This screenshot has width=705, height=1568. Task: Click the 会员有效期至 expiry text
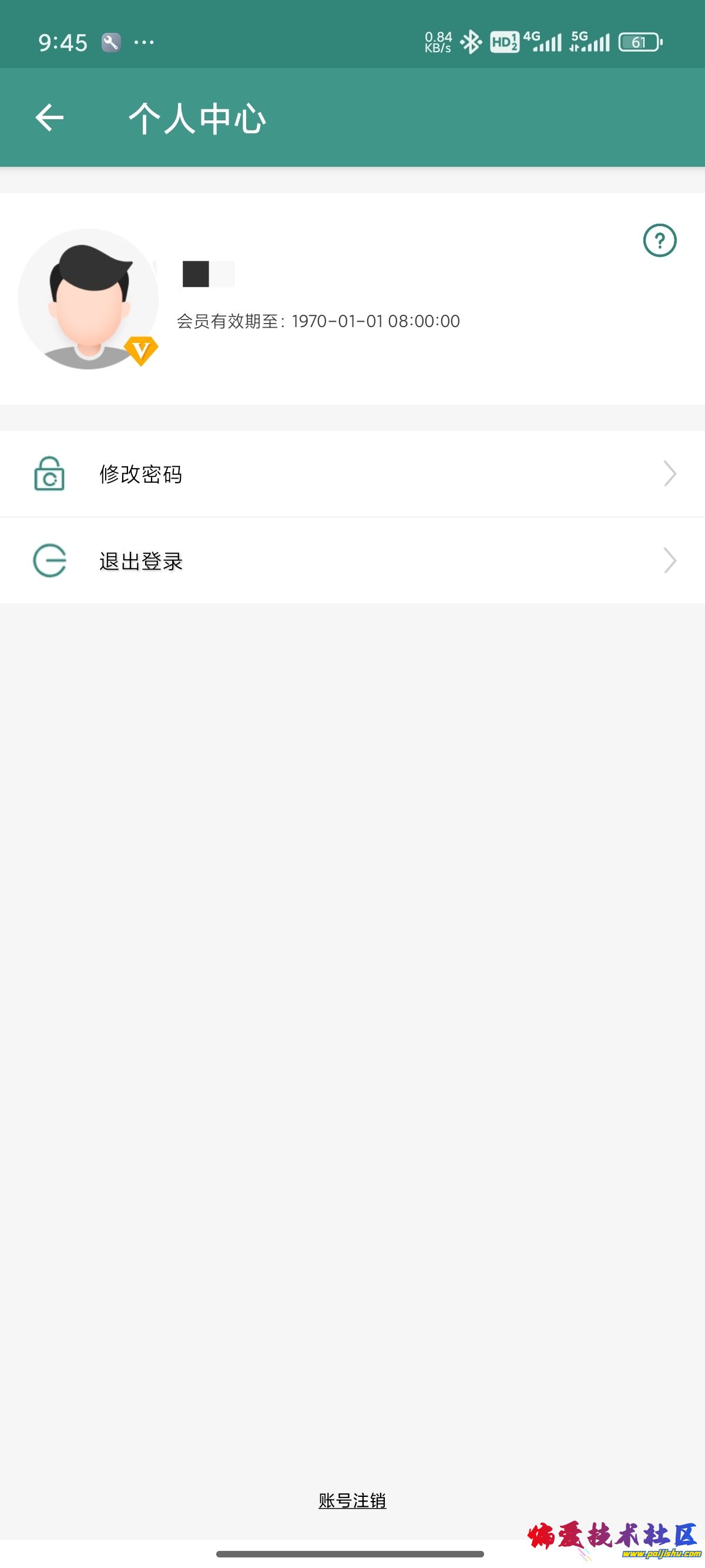click(x=318, y=321)
